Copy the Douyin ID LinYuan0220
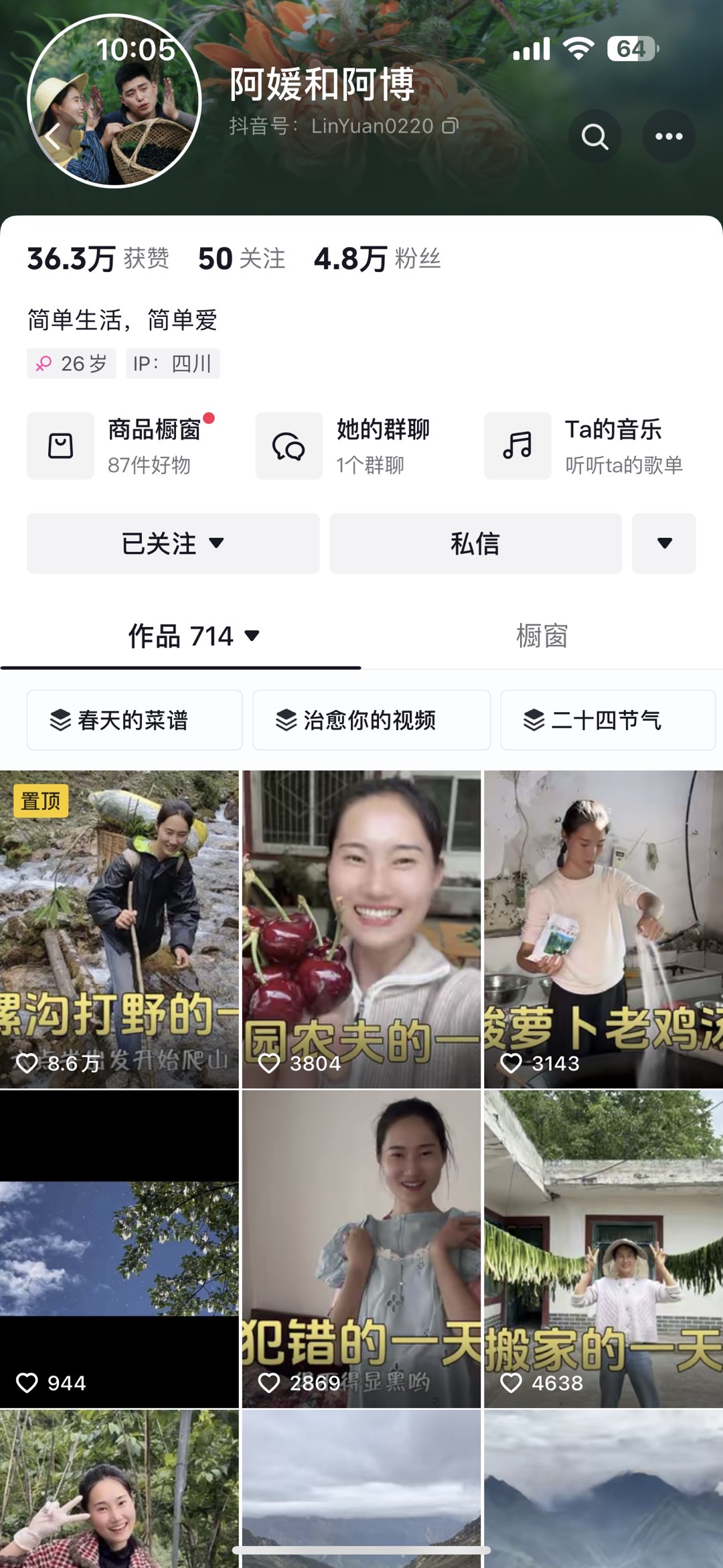This screenshot has height=1568, width=723. pos(451,125)
